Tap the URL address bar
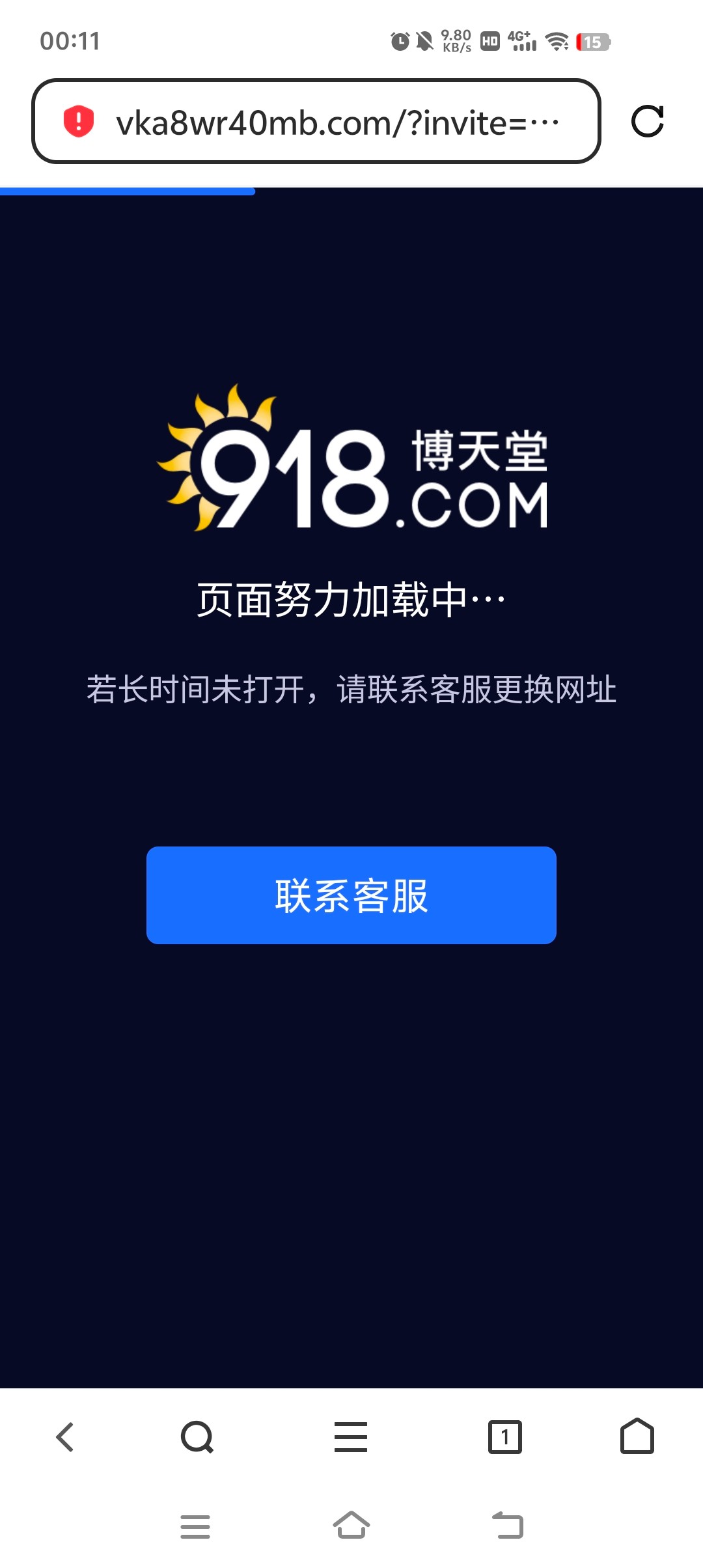Viewport: 703px width, 1568px height. (x=335, y=122)
